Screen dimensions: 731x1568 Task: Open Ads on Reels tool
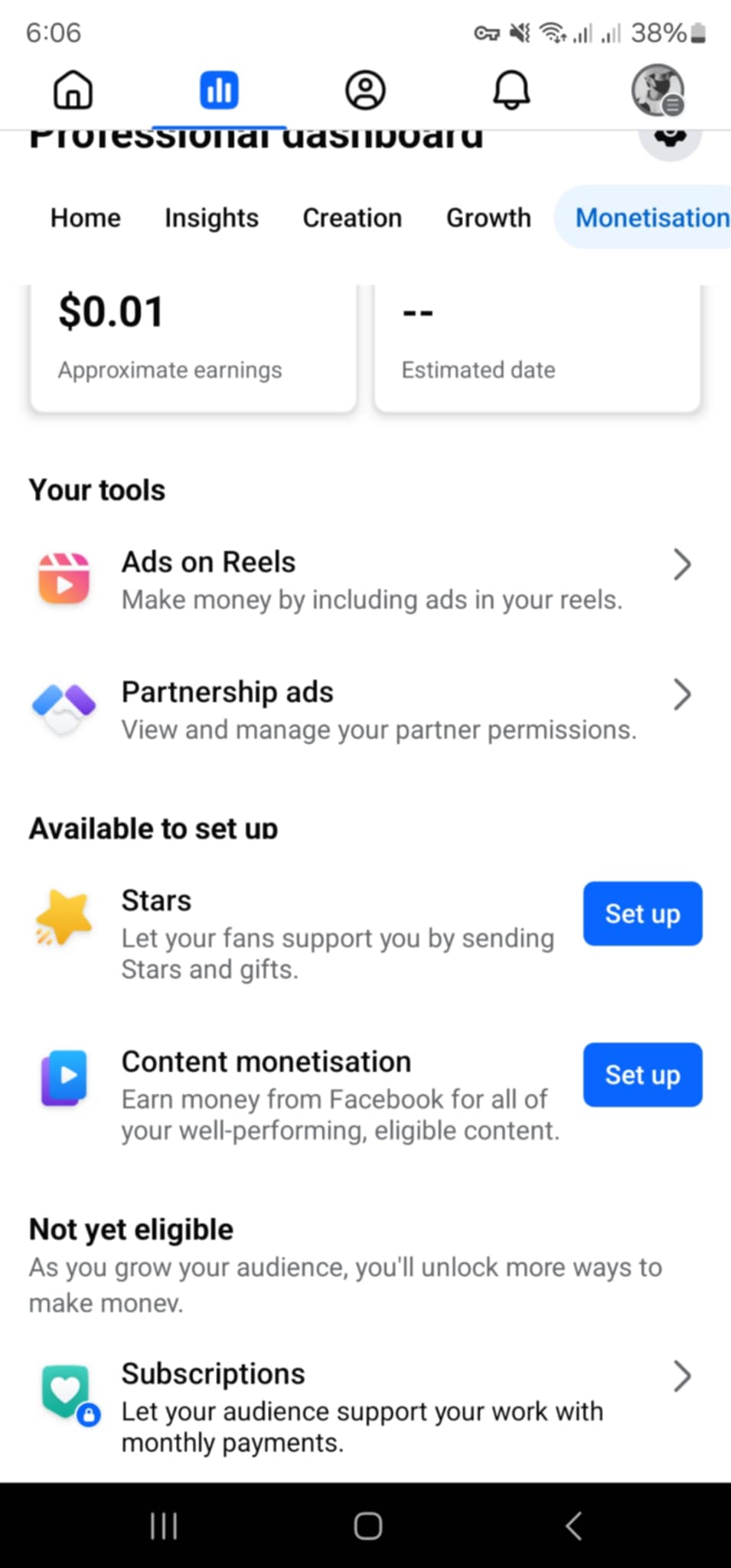(x=365, y=580)
